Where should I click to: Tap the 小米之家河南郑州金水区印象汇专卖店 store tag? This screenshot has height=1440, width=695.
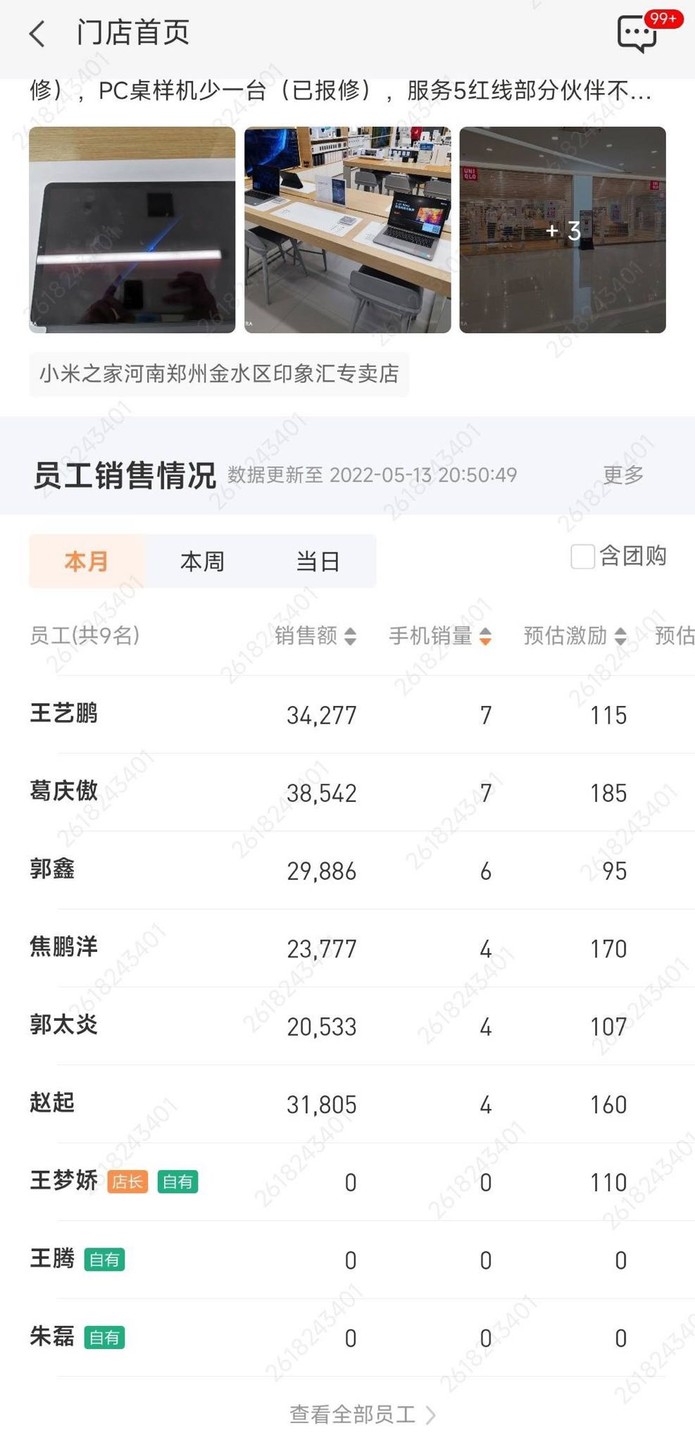(x=219, y=374)
